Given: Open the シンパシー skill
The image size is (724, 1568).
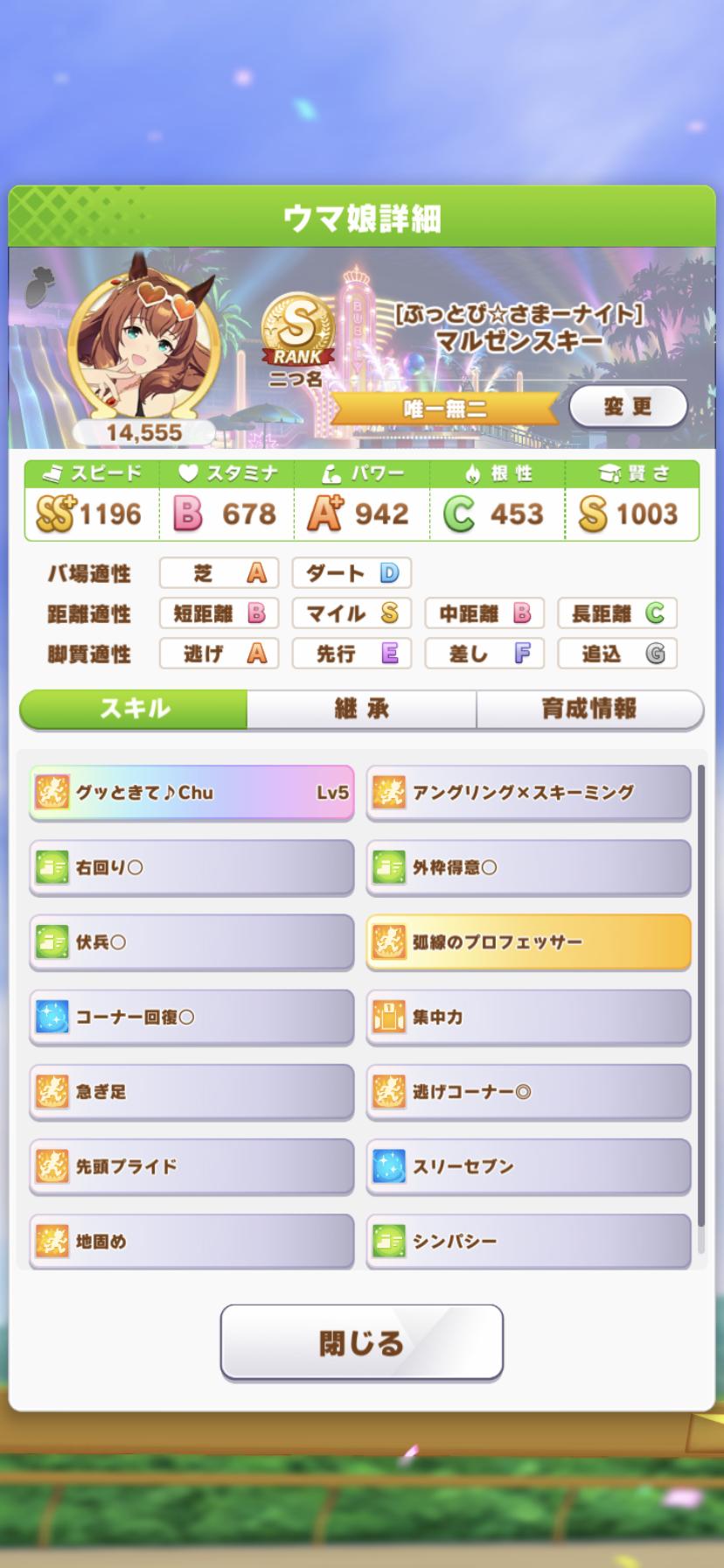Looking at the screenshot, I should 528,1241.
